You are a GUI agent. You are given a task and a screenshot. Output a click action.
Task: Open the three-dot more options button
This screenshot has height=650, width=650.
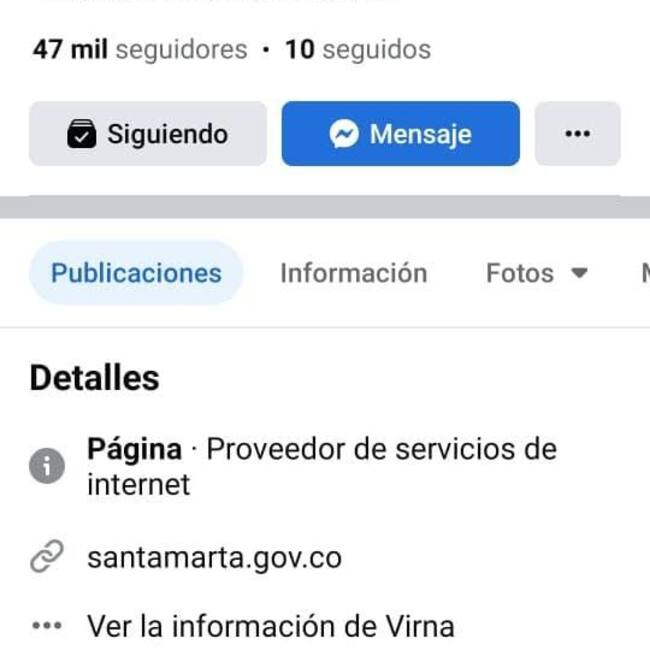[577, 134]
